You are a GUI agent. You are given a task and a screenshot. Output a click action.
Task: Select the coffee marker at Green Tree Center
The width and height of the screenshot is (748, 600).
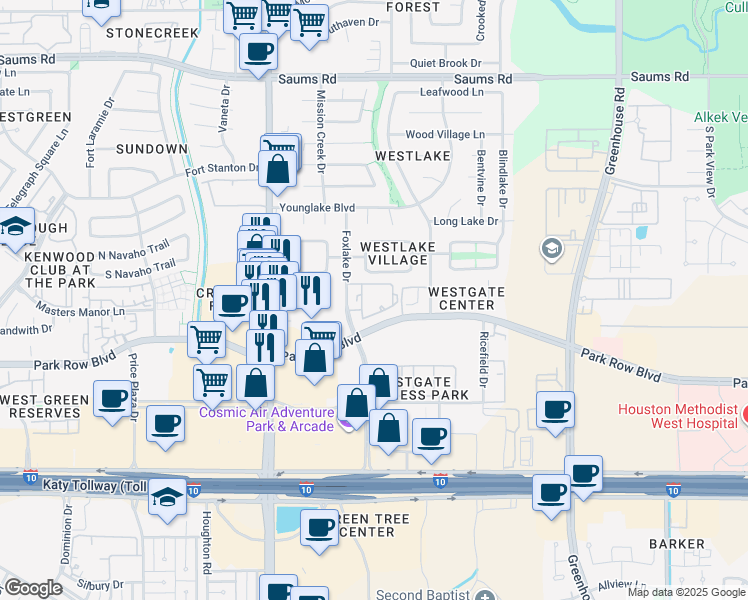(x=320, y=527)
